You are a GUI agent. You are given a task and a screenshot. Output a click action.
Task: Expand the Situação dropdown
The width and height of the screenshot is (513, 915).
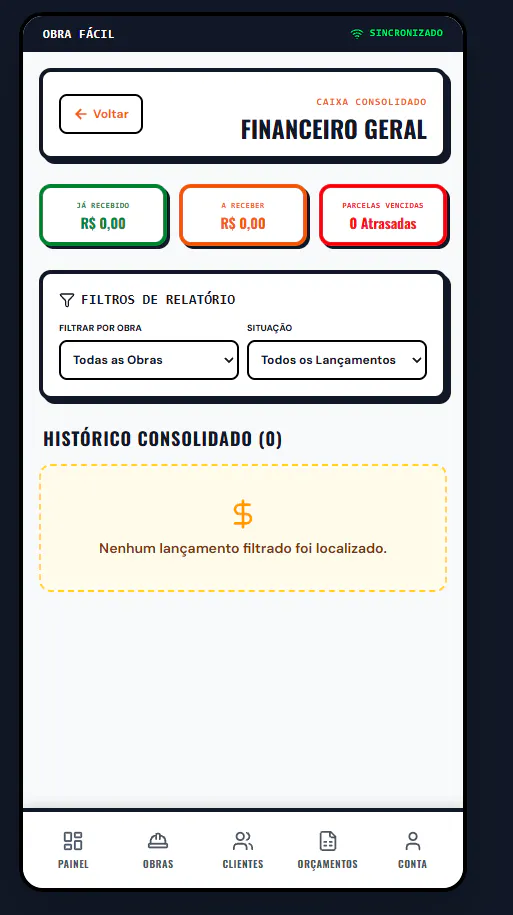tap(337, 360)
